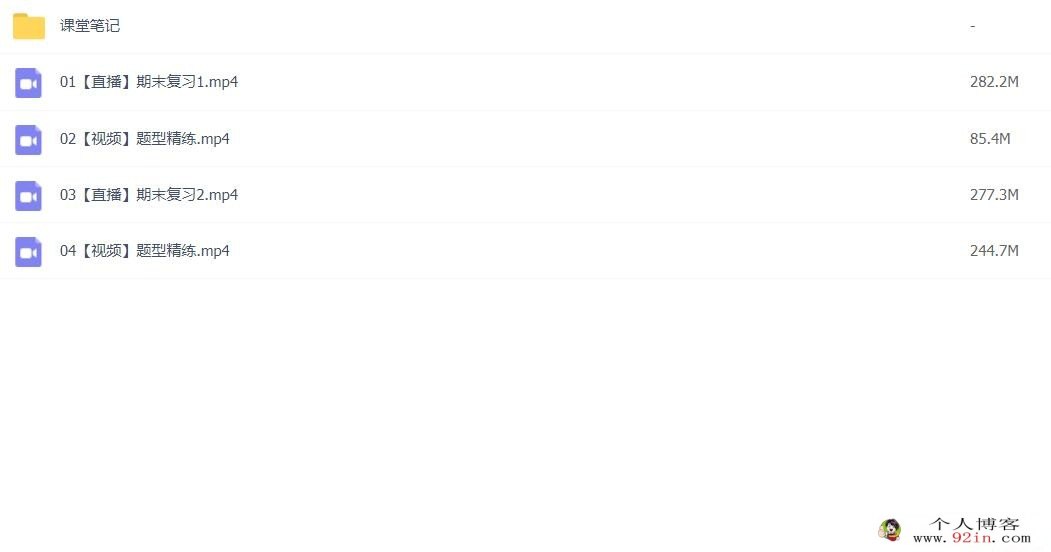Open video 02【视频】题型精练.mp4
This screenshot has width=1051, height=552.
[x=145, y=139]
